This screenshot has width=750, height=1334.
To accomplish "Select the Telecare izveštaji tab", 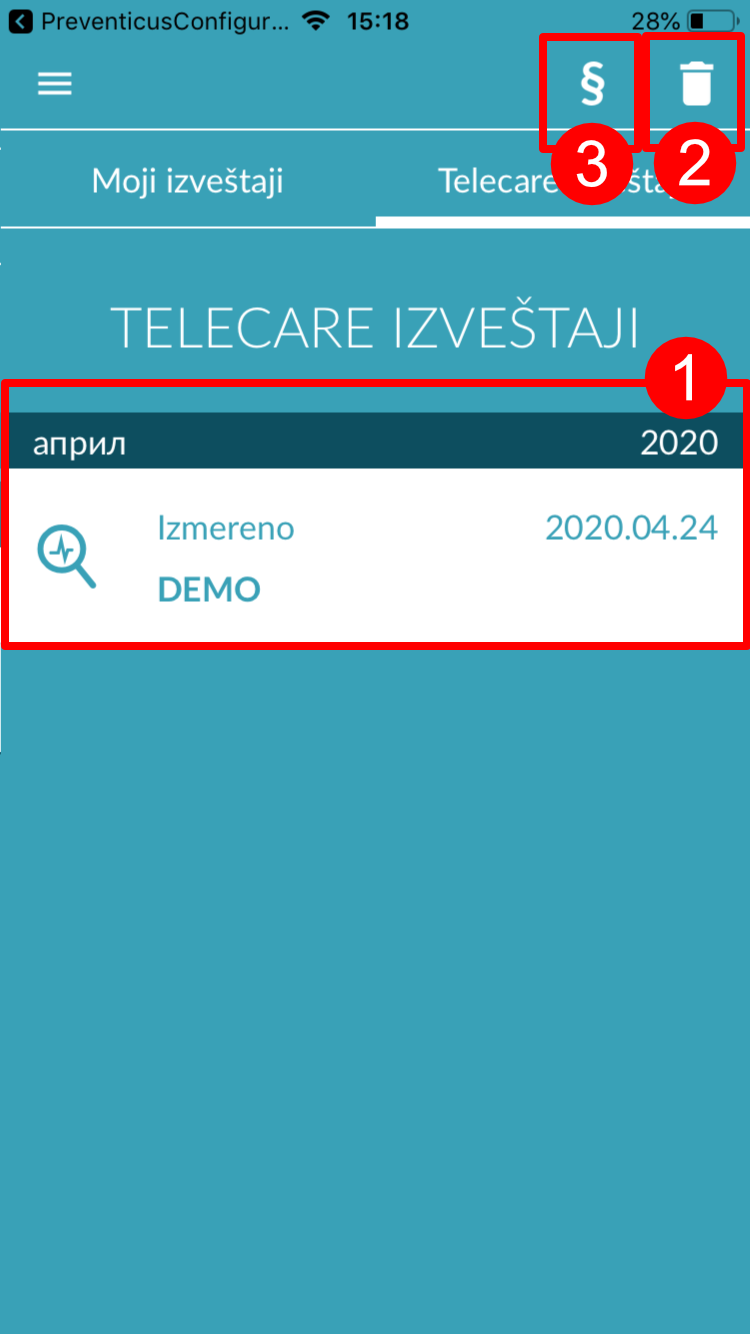I will 563,181.
